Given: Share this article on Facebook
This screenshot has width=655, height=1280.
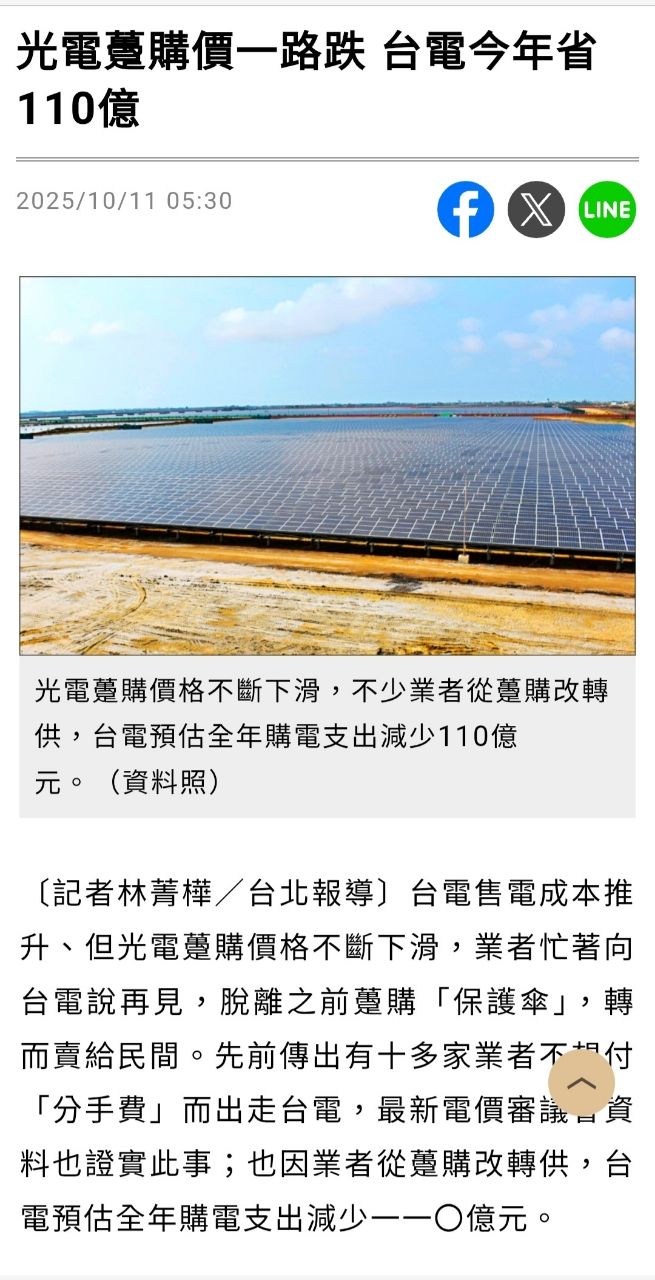Looking at the screenshot, I should coord(465,209).
